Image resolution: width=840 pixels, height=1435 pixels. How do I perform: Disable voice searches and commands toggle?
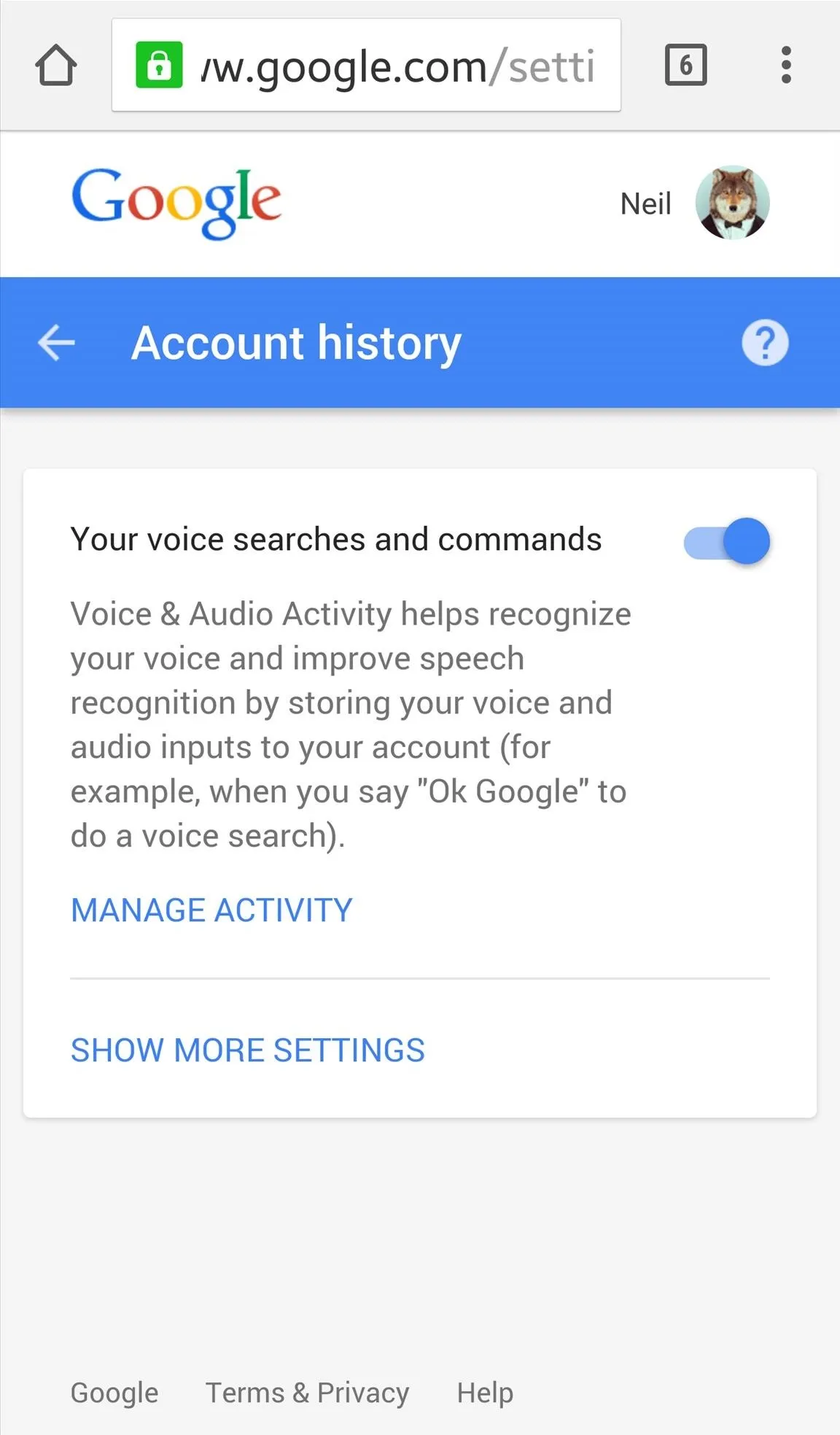(x=727, y=541)
